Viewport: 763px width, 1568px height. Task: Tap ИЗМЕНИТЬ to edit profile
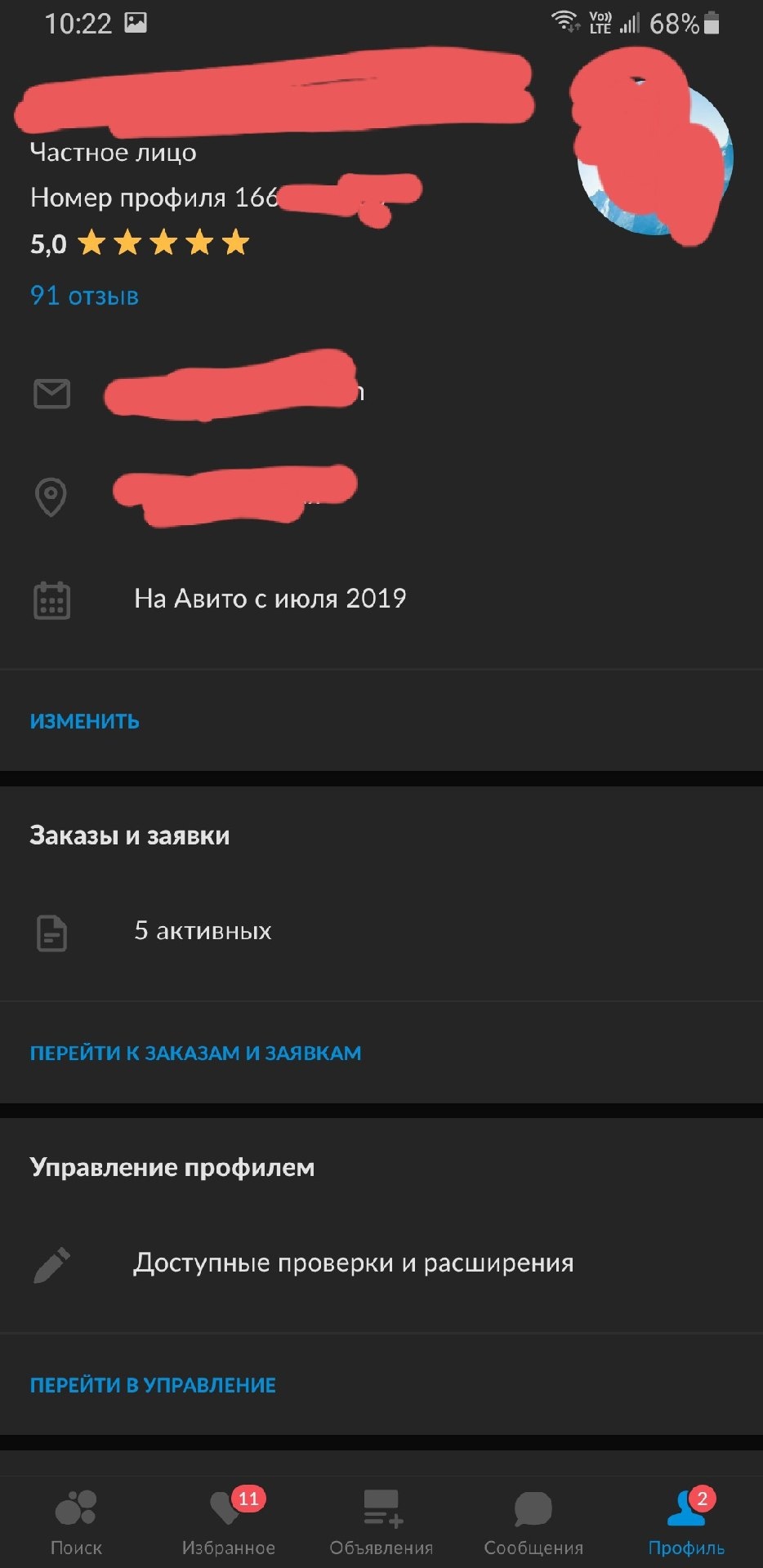[x=85, y=721]
